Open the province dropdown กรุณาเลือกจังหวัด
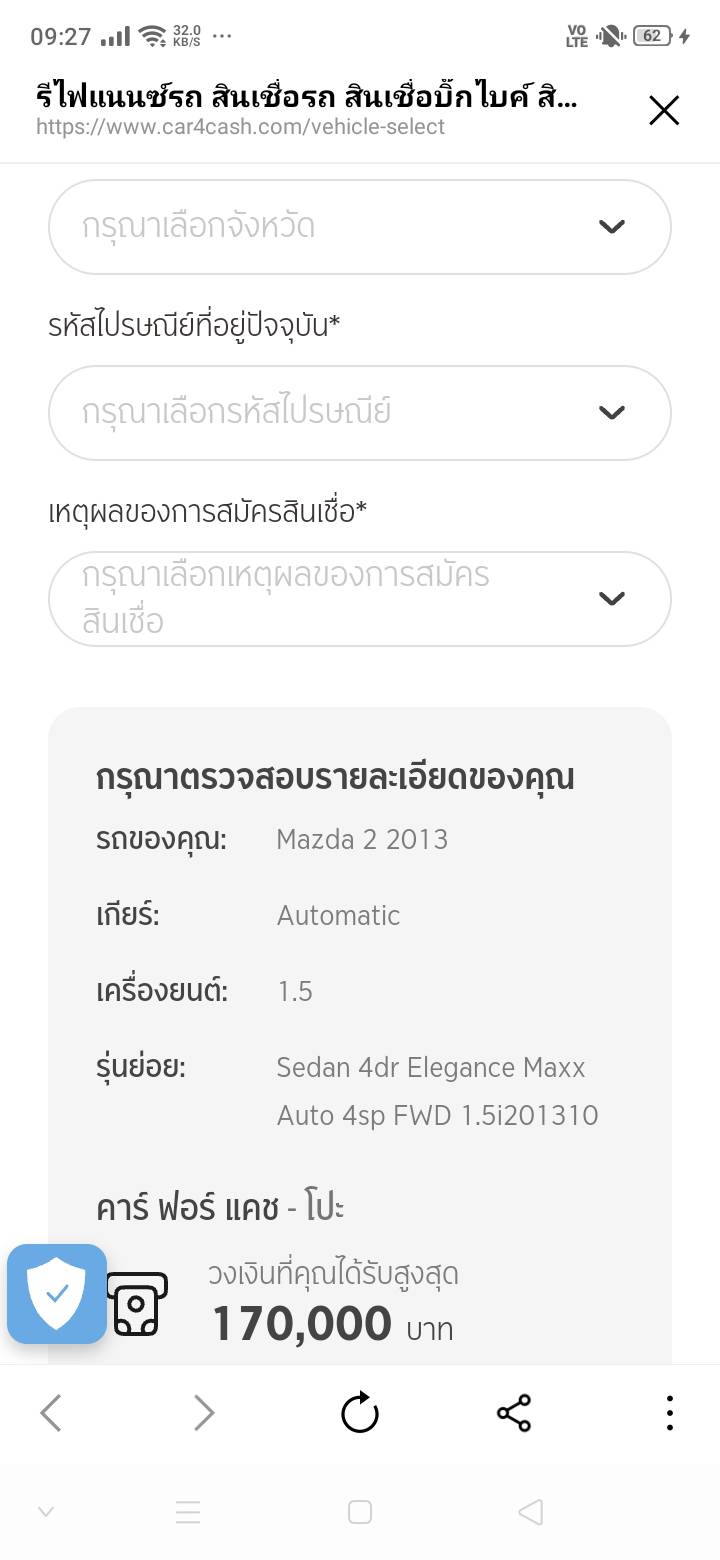 [x=359, y=227]
